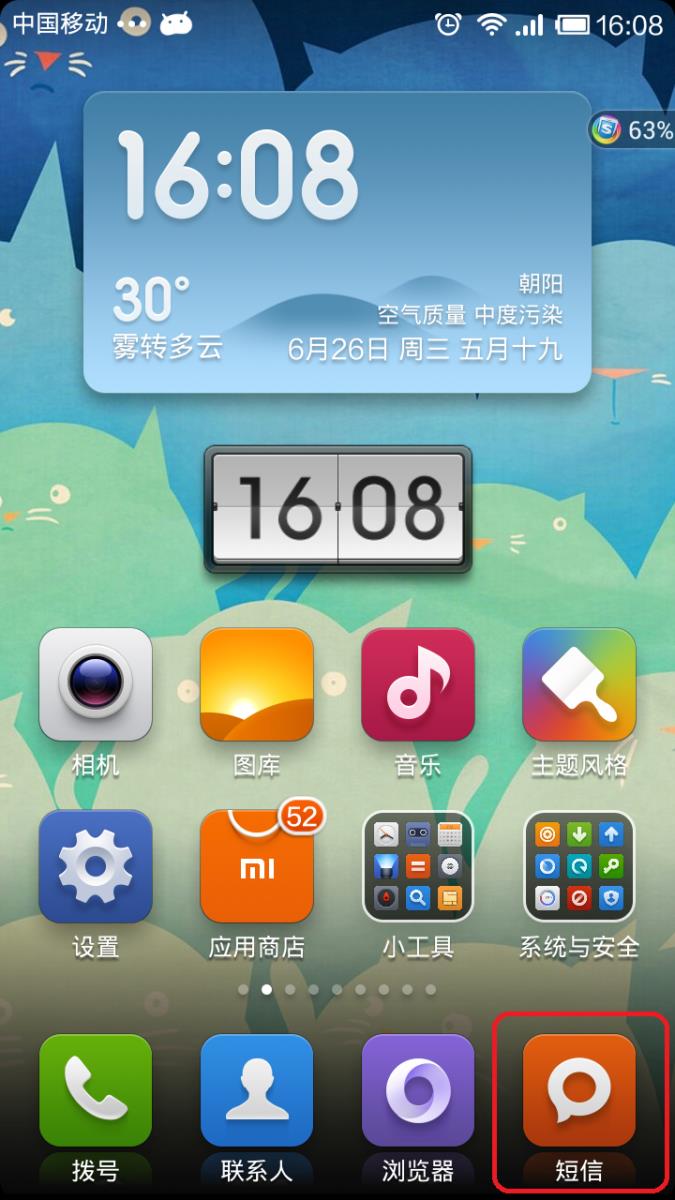Tap the weather clock widget
The width and height of the screenshot is (675, 1200).
pyautogui.click(x=337, y=242)
